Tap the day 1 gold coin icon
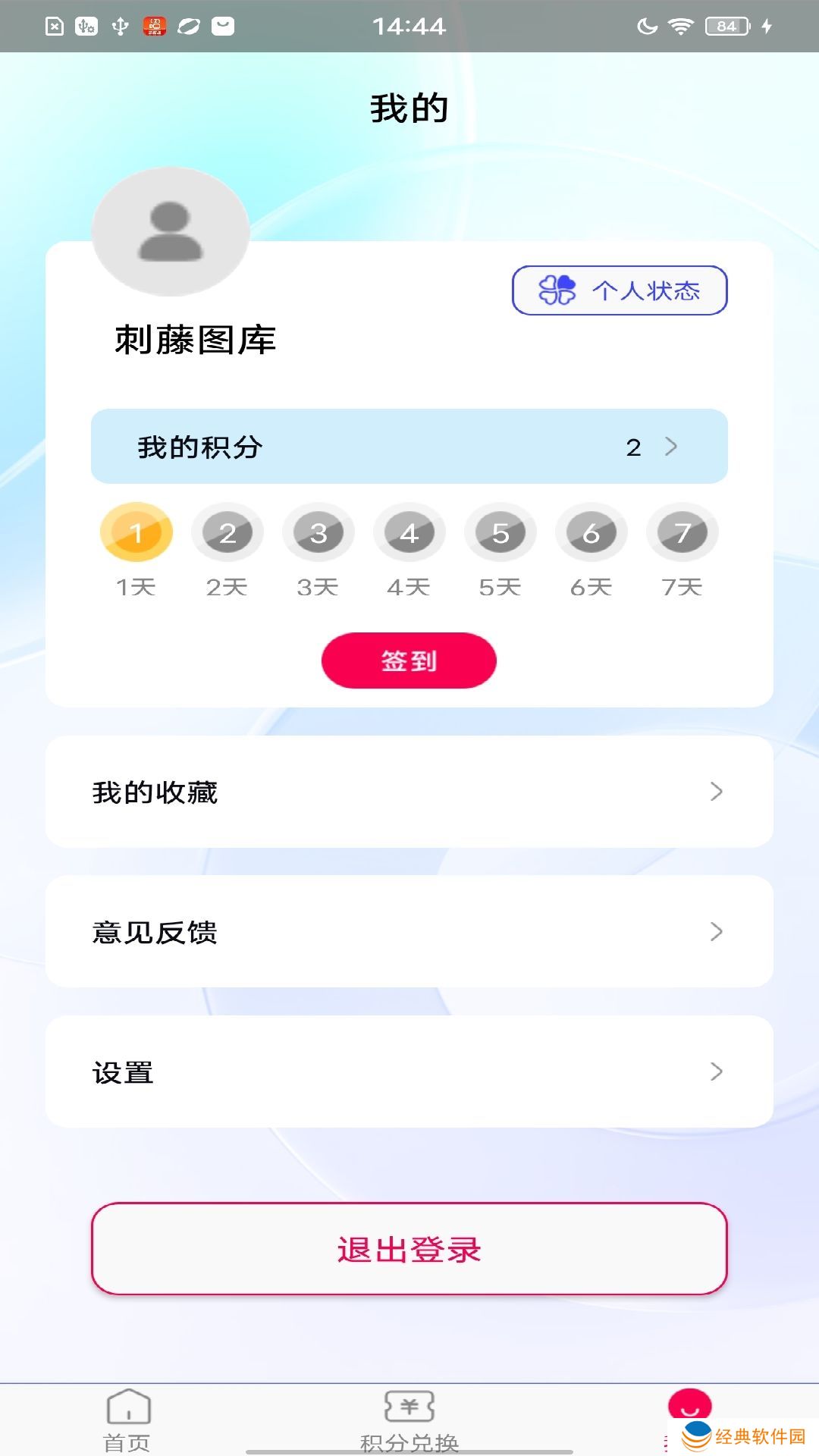This screenshot has width=819, height=1456. coord(136,532)
